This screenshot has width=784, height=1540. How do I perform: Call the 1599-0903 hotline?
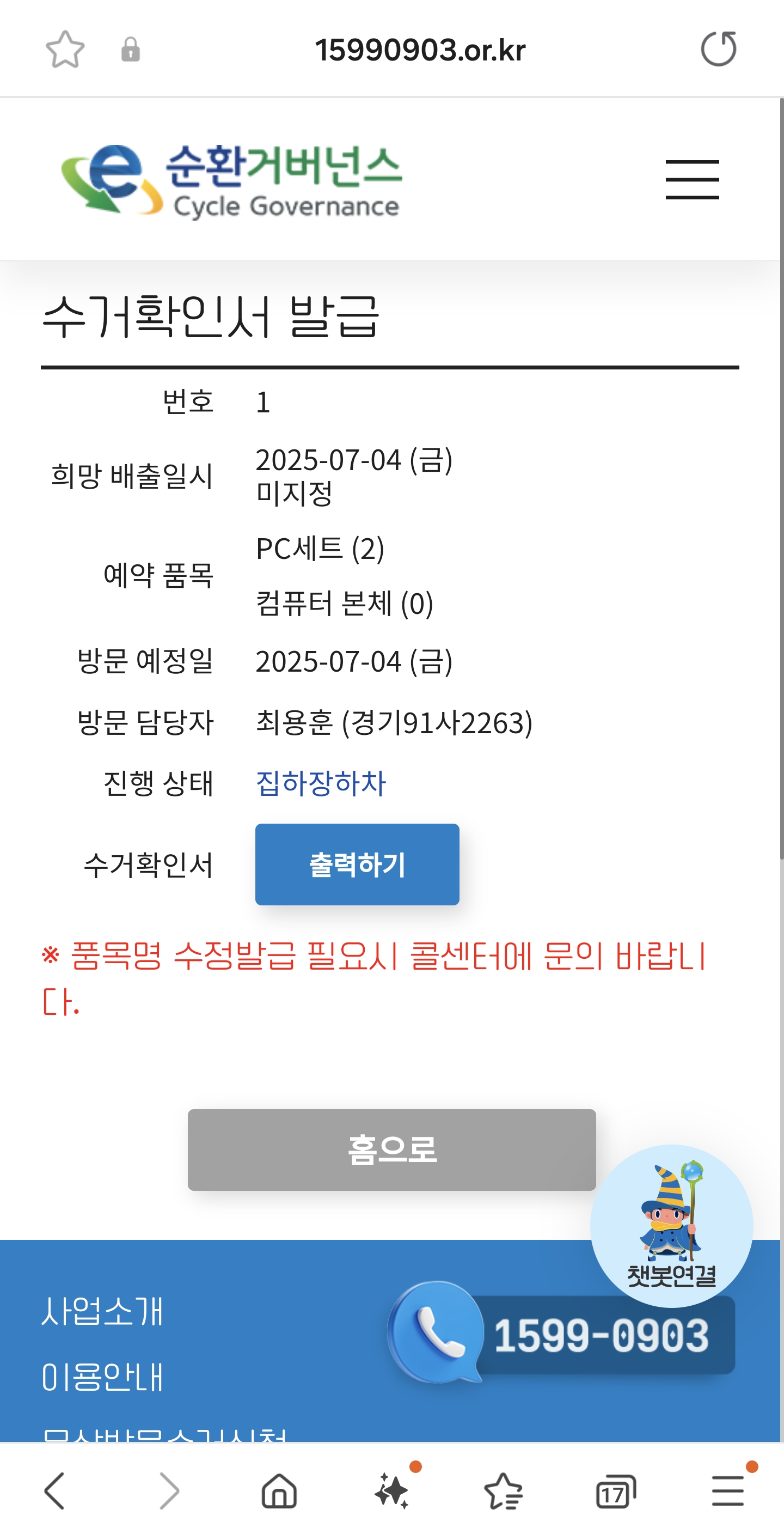pyautogui.click(x=562, y=1334)
